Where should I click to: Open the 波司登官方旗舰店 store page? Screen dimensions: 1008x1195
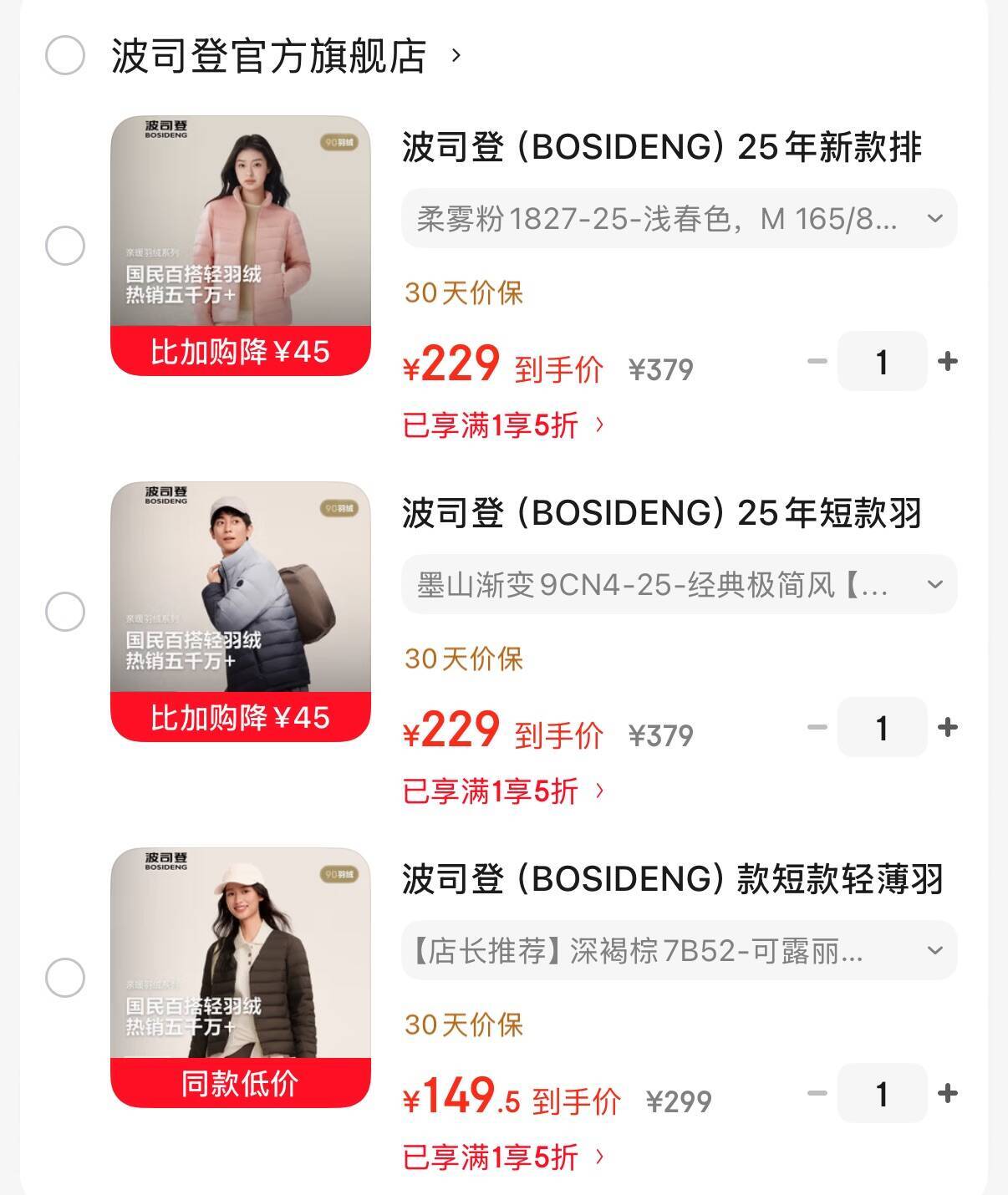coord(284,57)
